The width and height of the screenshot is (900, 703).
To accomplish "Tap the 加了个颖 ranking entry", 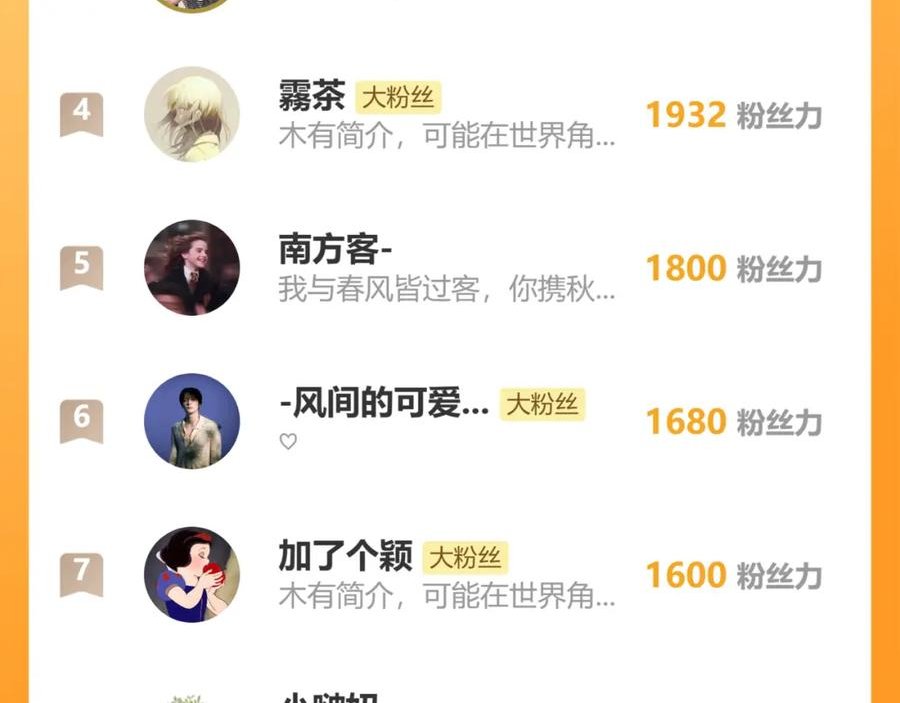I will click(x=345, y=557).
